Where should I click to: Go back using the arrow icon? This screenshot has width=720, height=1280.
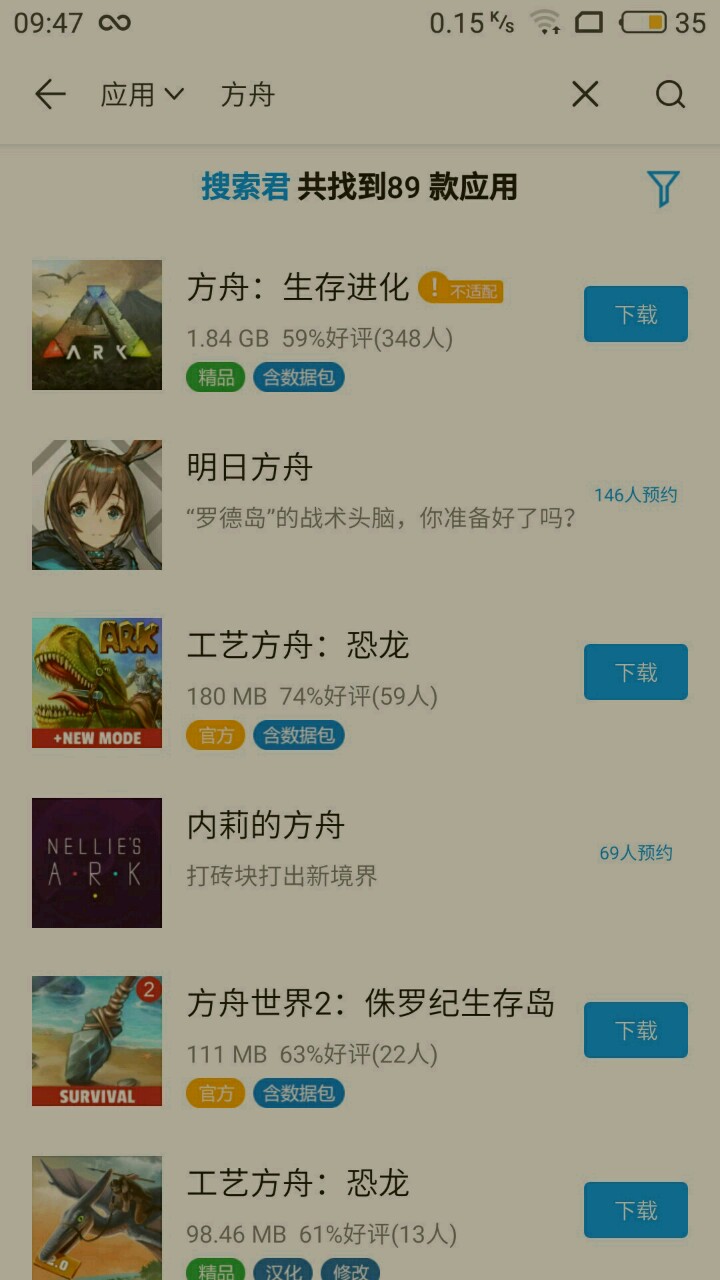point(50,95)
